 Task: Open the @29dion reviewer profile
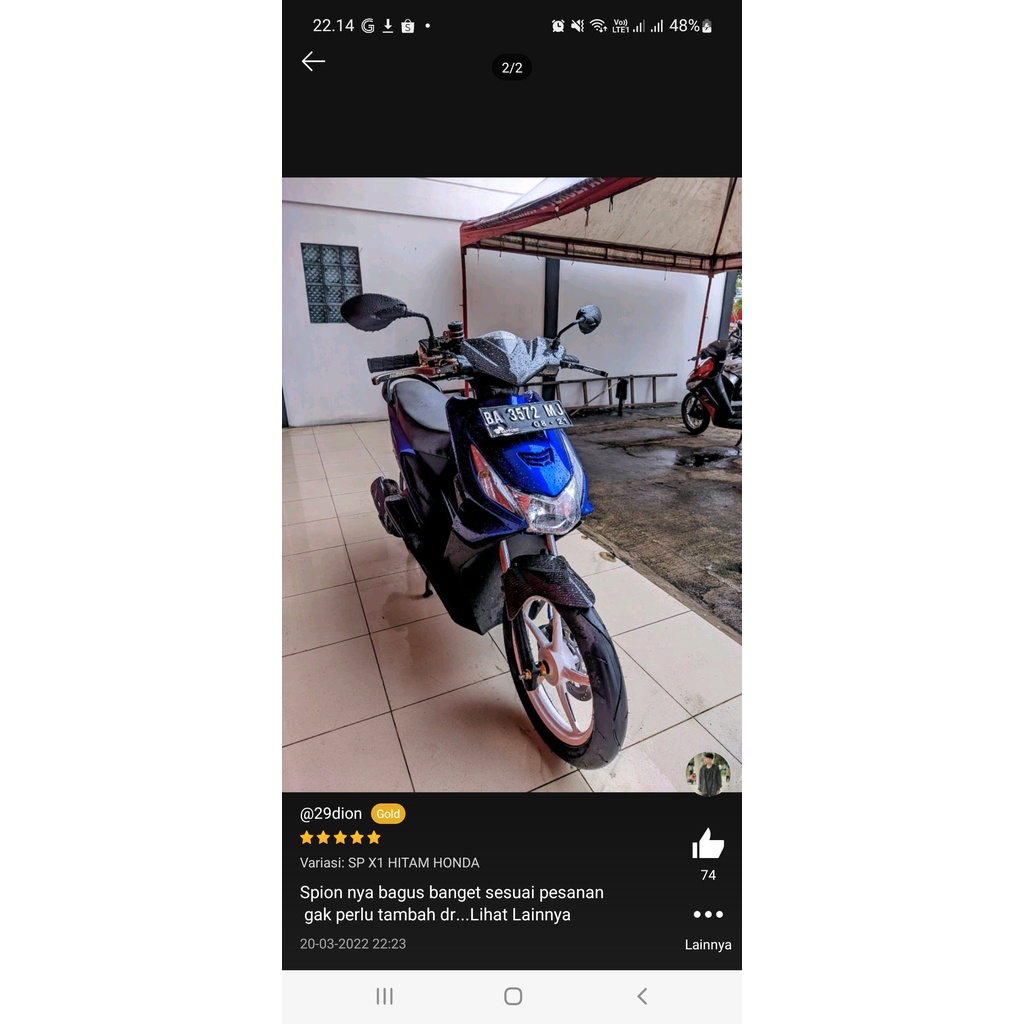point(331,814)
